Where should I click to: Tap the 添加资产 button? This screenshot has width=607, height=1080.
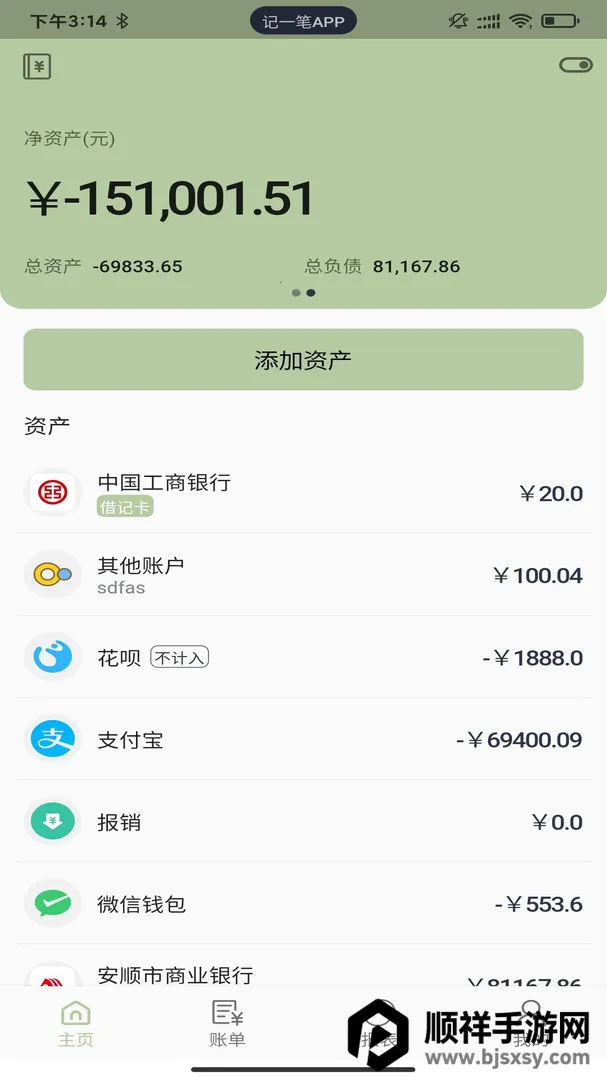pyautogui.click(x=303, y=360)
